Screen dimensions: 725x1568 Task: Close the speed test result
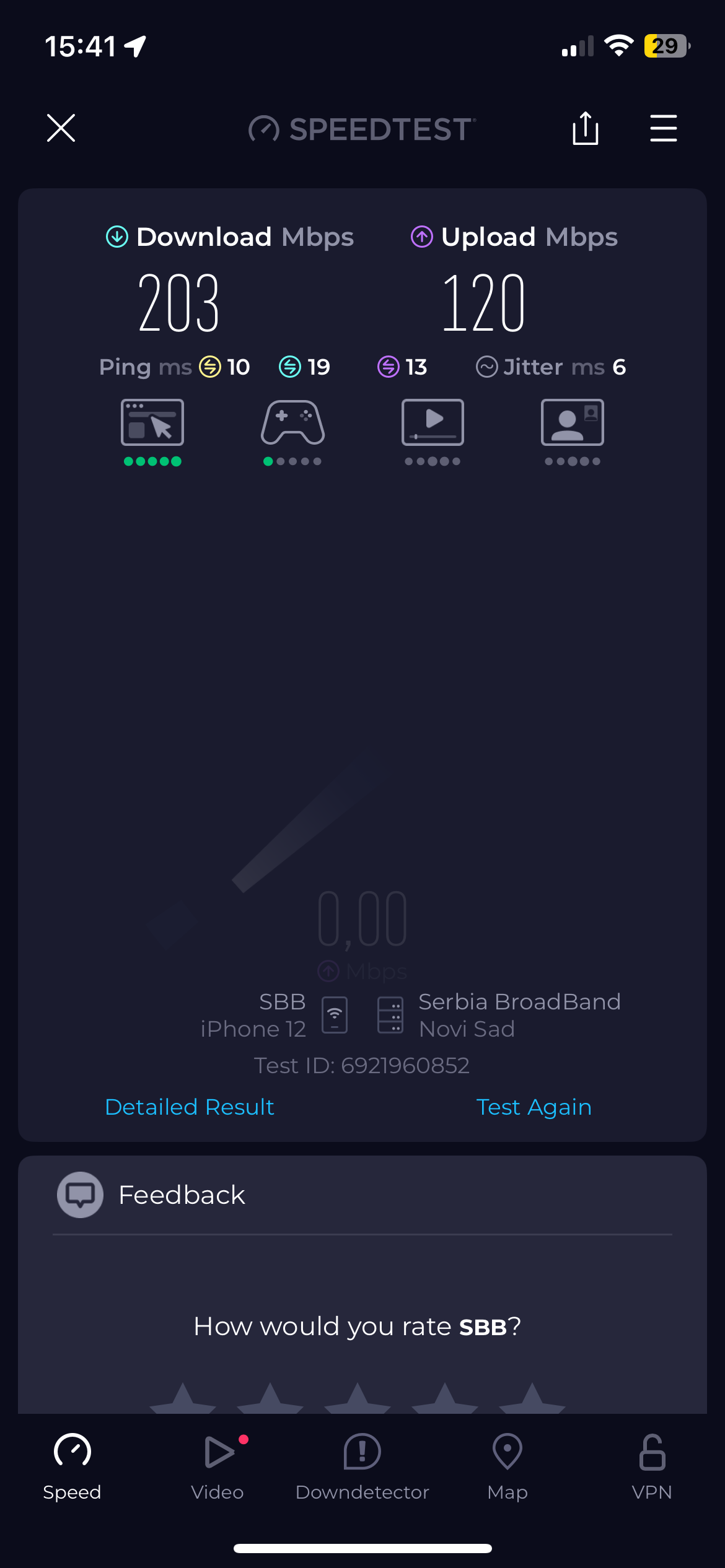point(61,128)
